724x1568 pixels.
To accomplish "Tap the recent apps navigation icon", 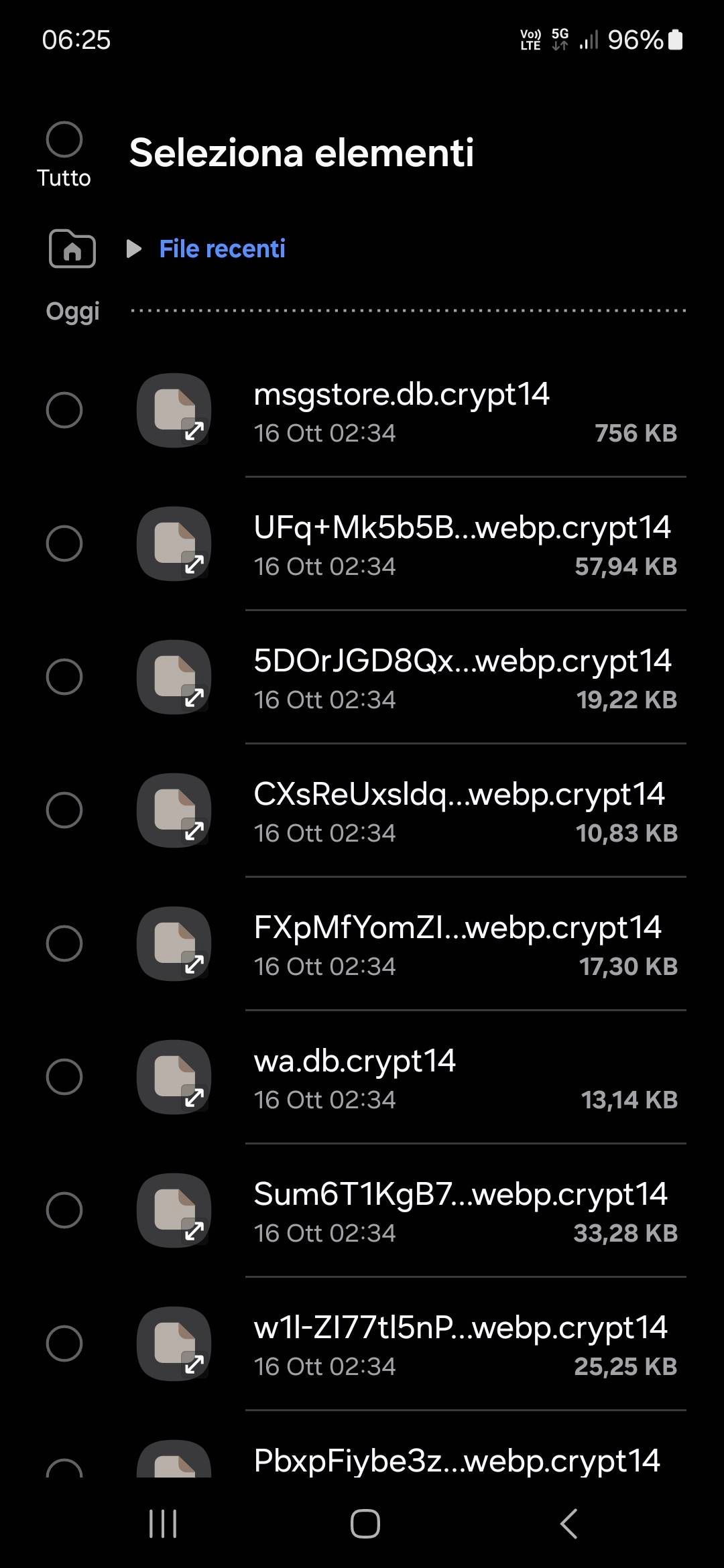I will click(163, 1524).
